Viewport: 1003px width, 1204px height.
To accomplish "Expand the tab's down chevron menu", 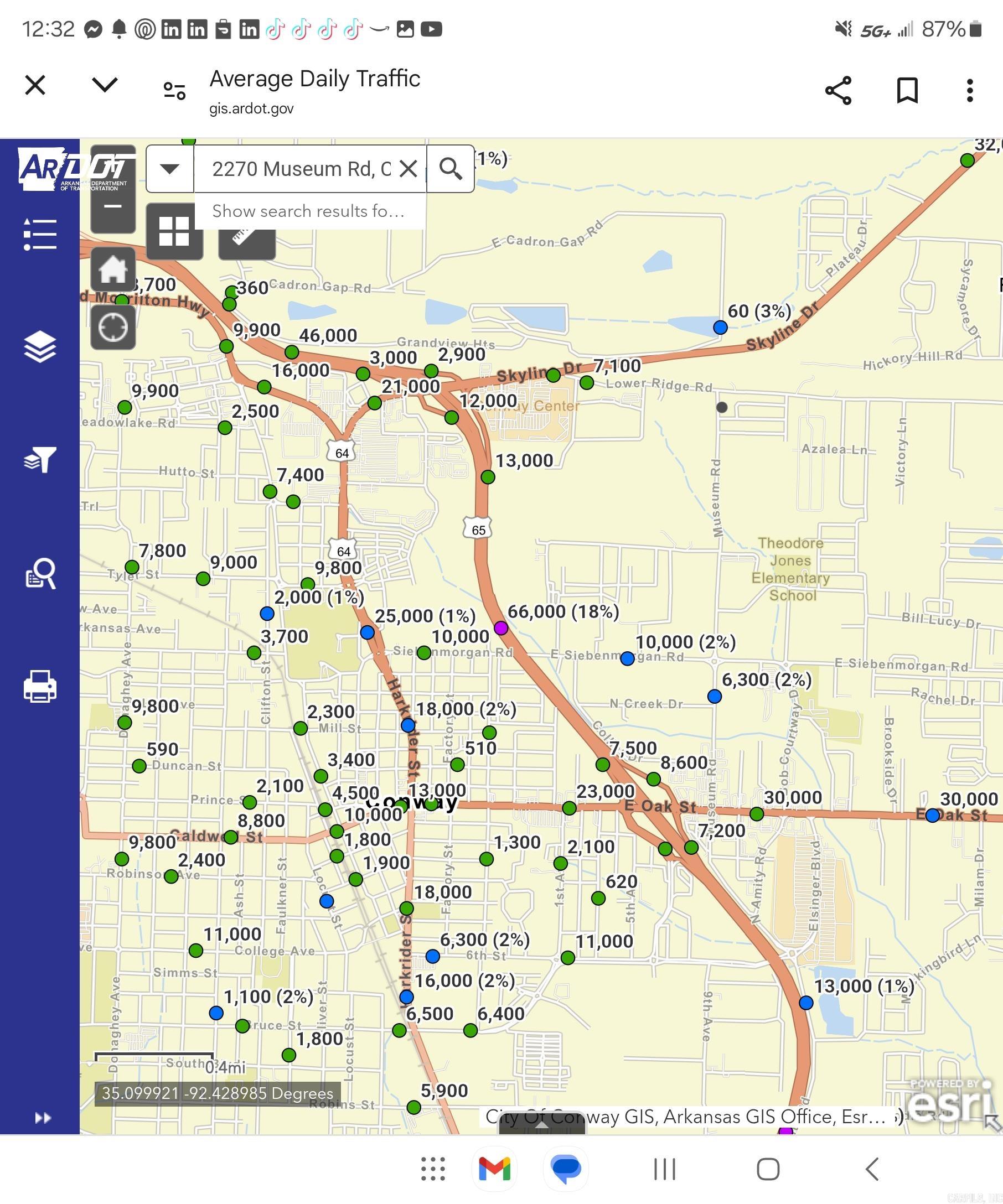I will coord(105,85).
